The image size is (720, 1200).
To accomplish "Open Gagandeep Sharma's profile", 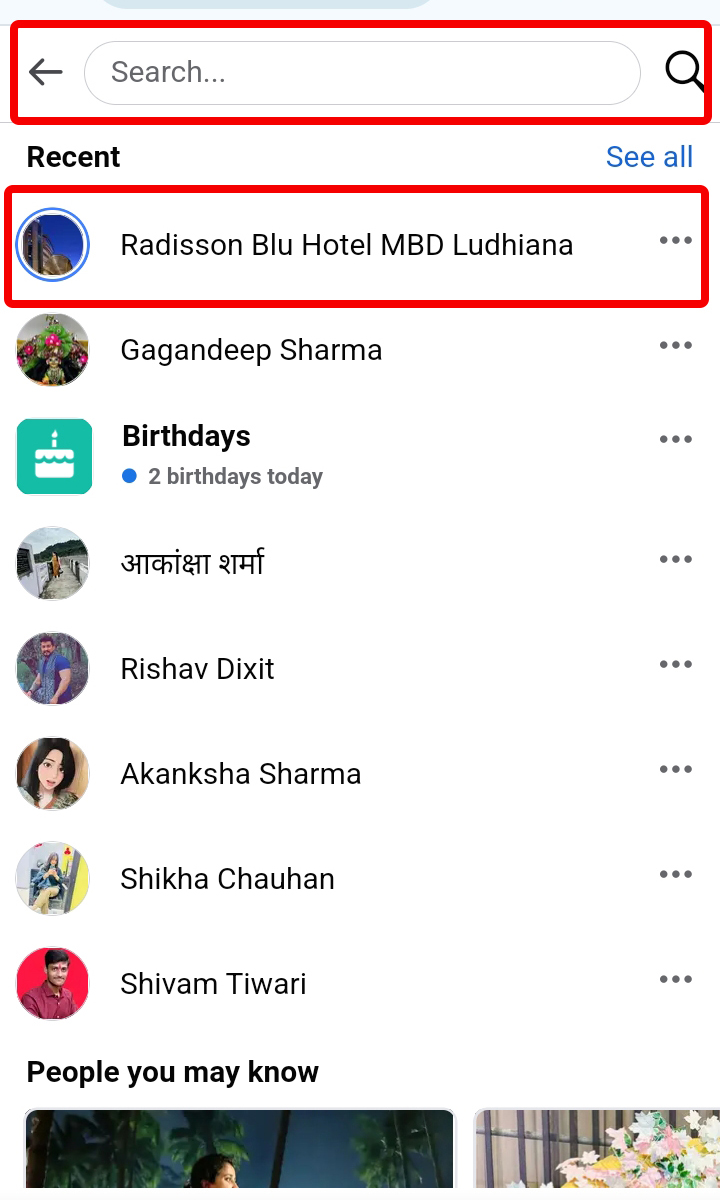I will point(251,350).
